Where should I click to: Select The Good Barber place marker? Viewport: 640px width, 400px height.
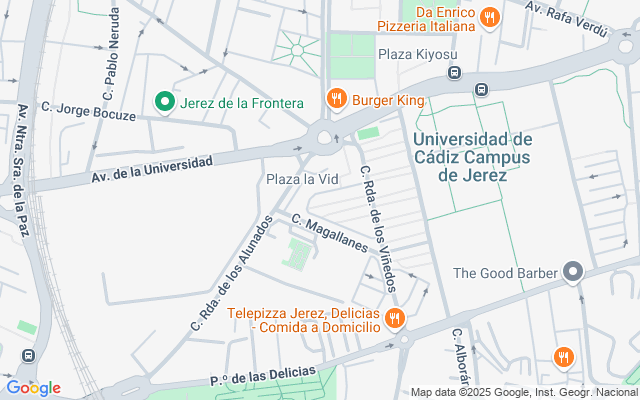[573, 272]
